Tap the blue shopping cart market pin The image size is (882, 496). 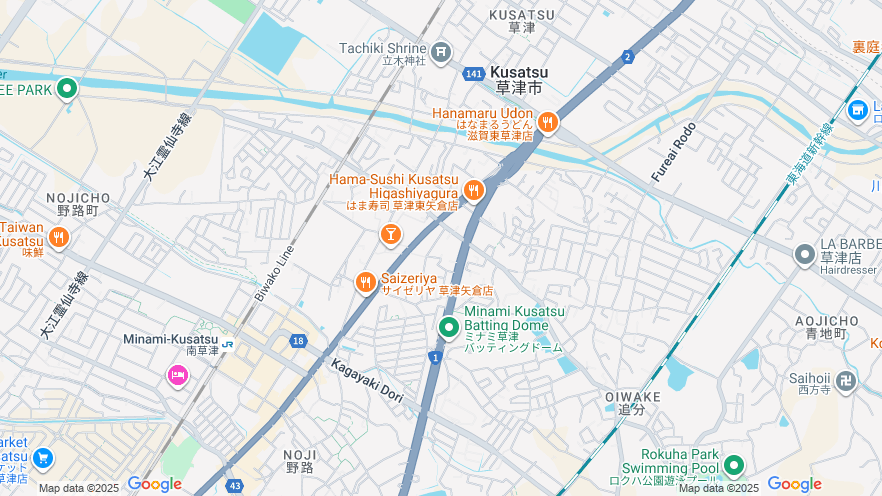42,458
